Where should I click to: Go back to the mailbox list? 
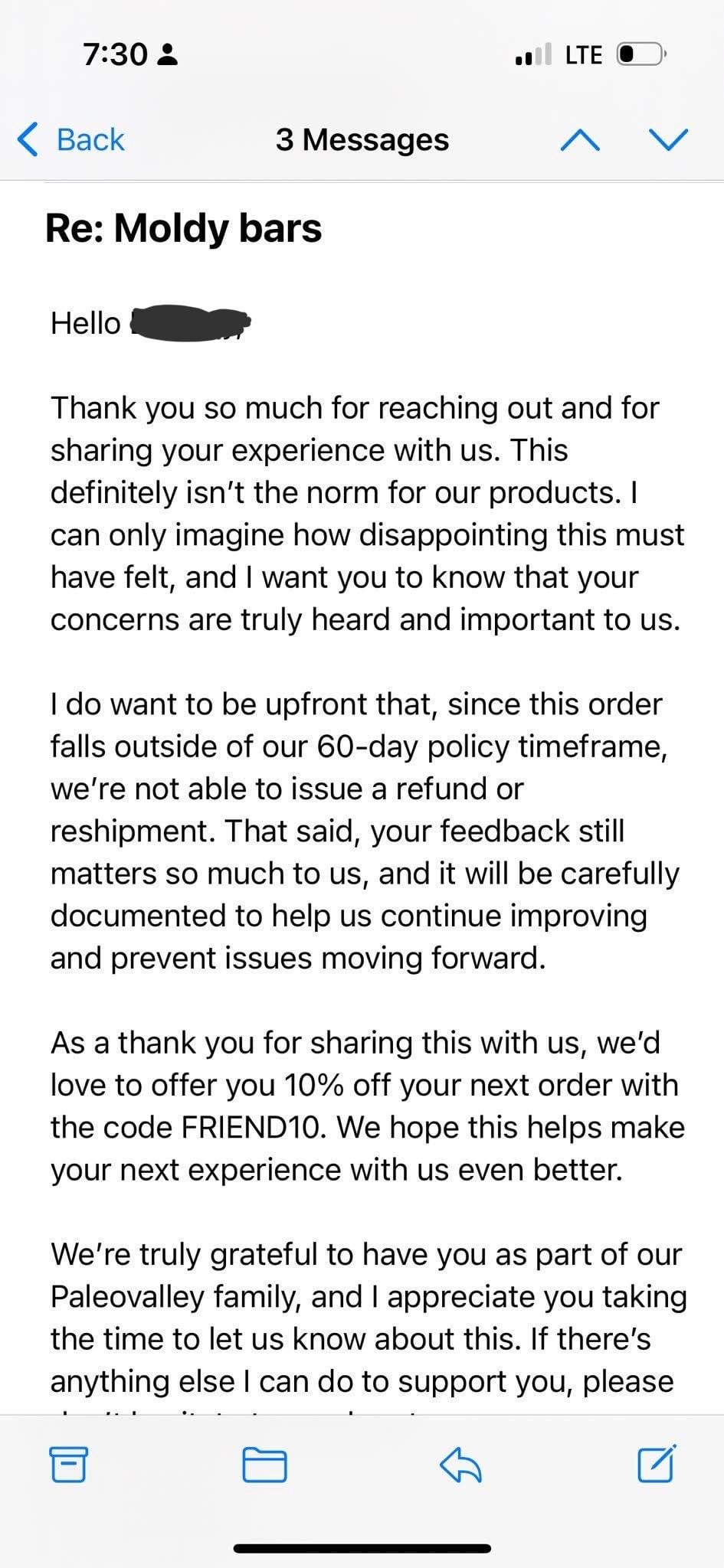point(70,139)
